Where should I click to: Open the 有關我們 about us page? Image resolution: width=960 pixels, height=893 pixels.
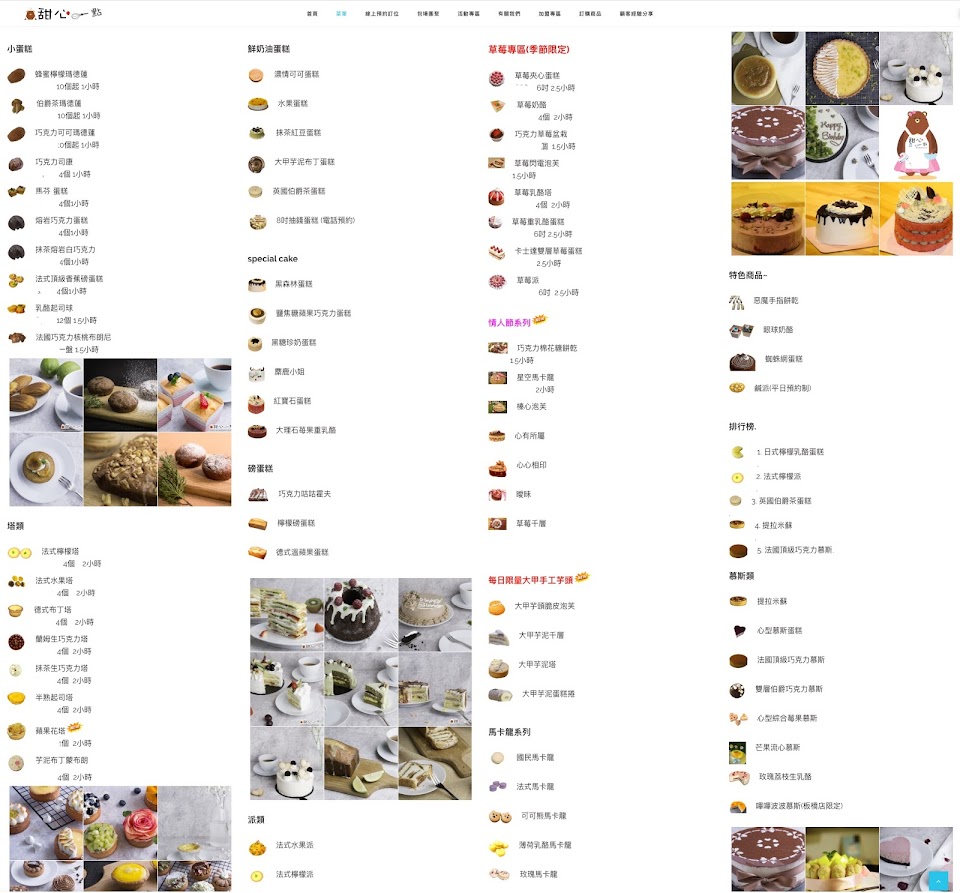(x=509, y=13)
